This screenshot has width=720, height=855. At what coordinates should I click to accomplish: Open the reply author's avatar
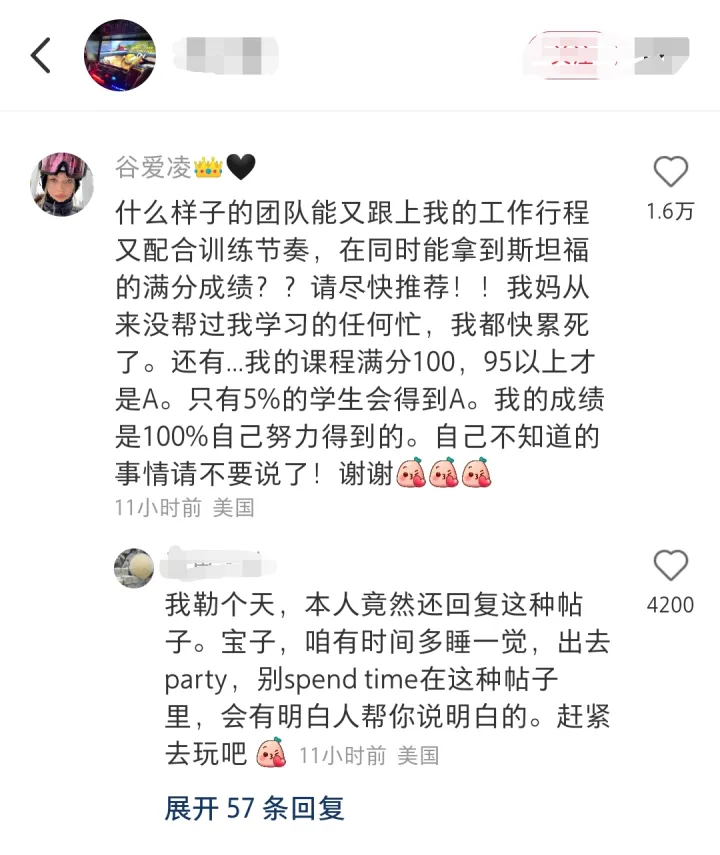coord(134,568)
